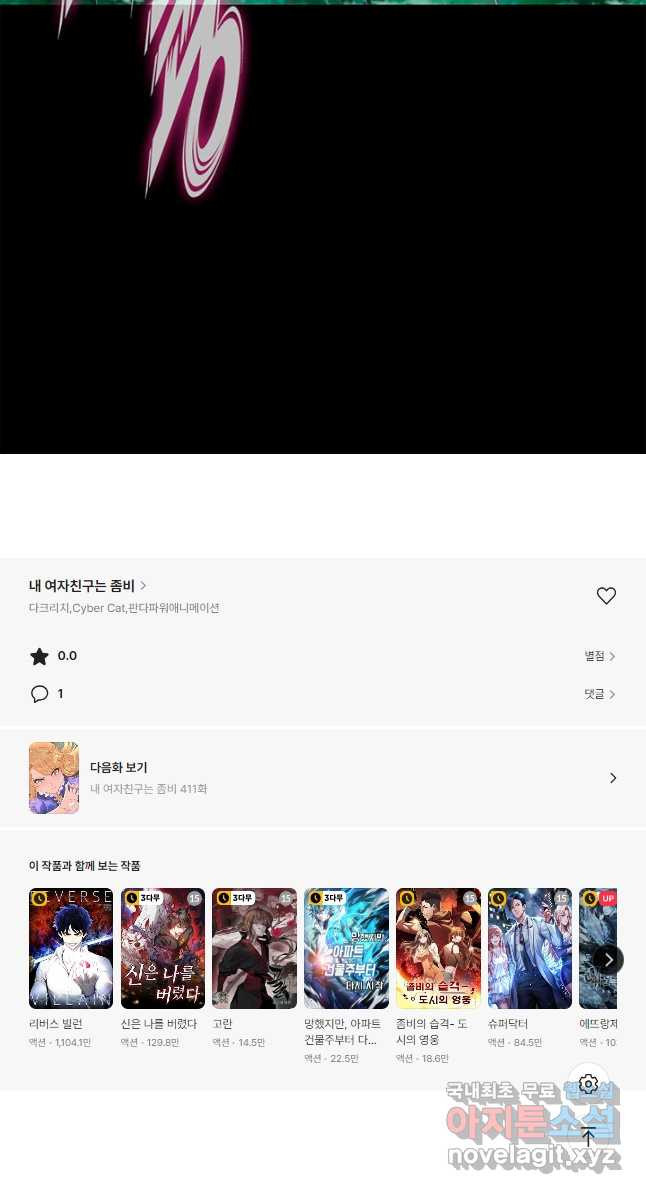Jump back to top with the arrow
This screenshot has width=646, height=1194.
588,1137
